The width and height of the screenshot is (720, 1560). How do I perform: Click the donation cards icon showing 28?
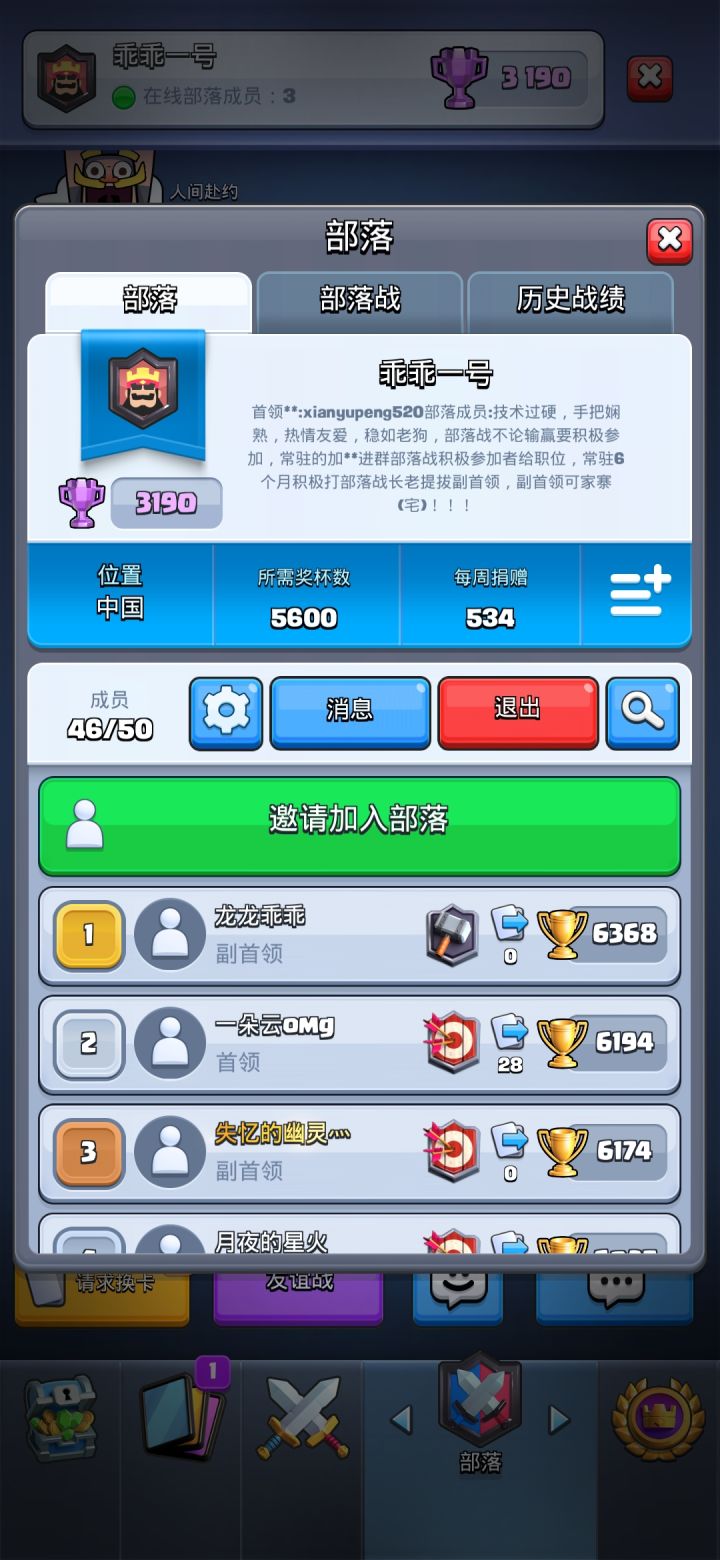(510, 1038)
